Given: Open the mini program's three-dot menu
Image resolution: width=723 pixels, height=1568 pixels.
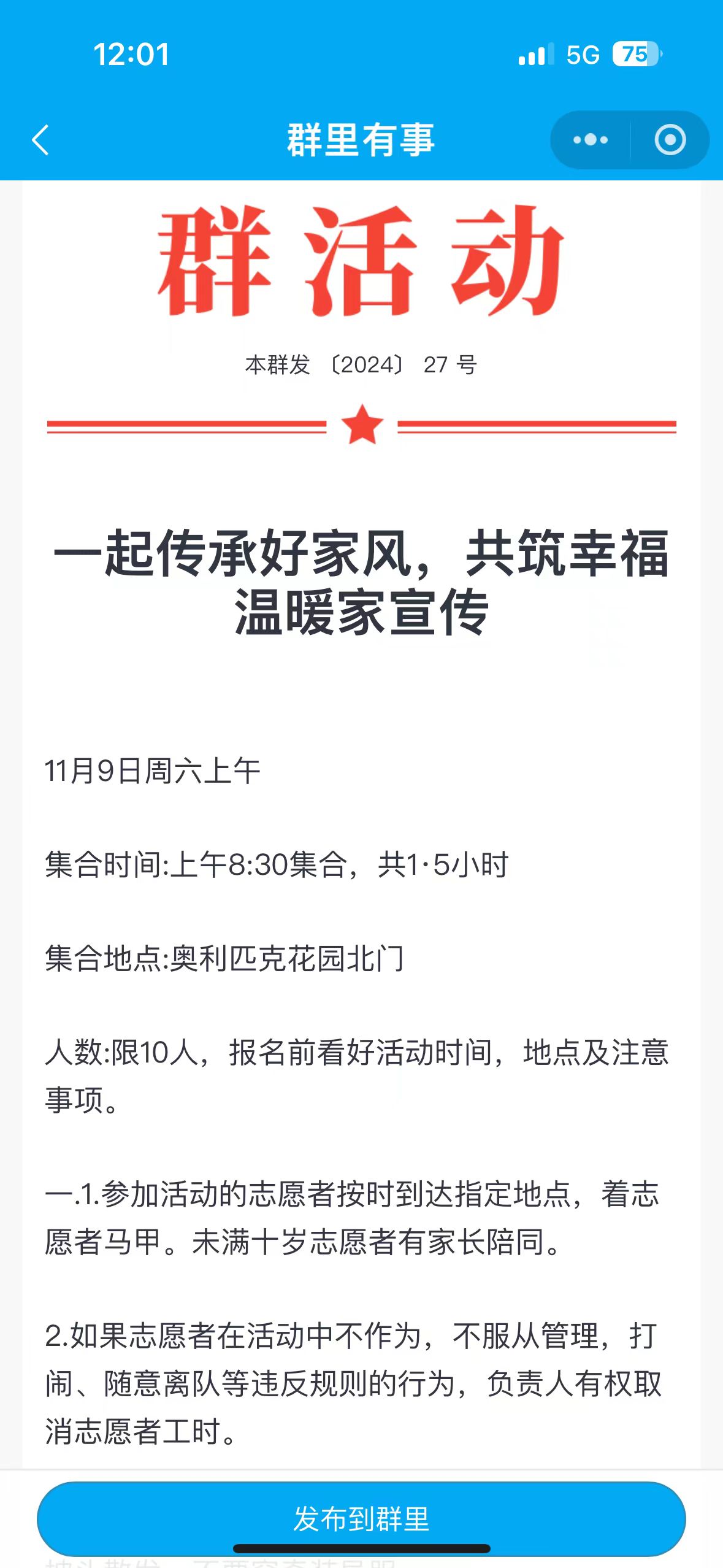Looking at the screenshot, I should [590, 140].
